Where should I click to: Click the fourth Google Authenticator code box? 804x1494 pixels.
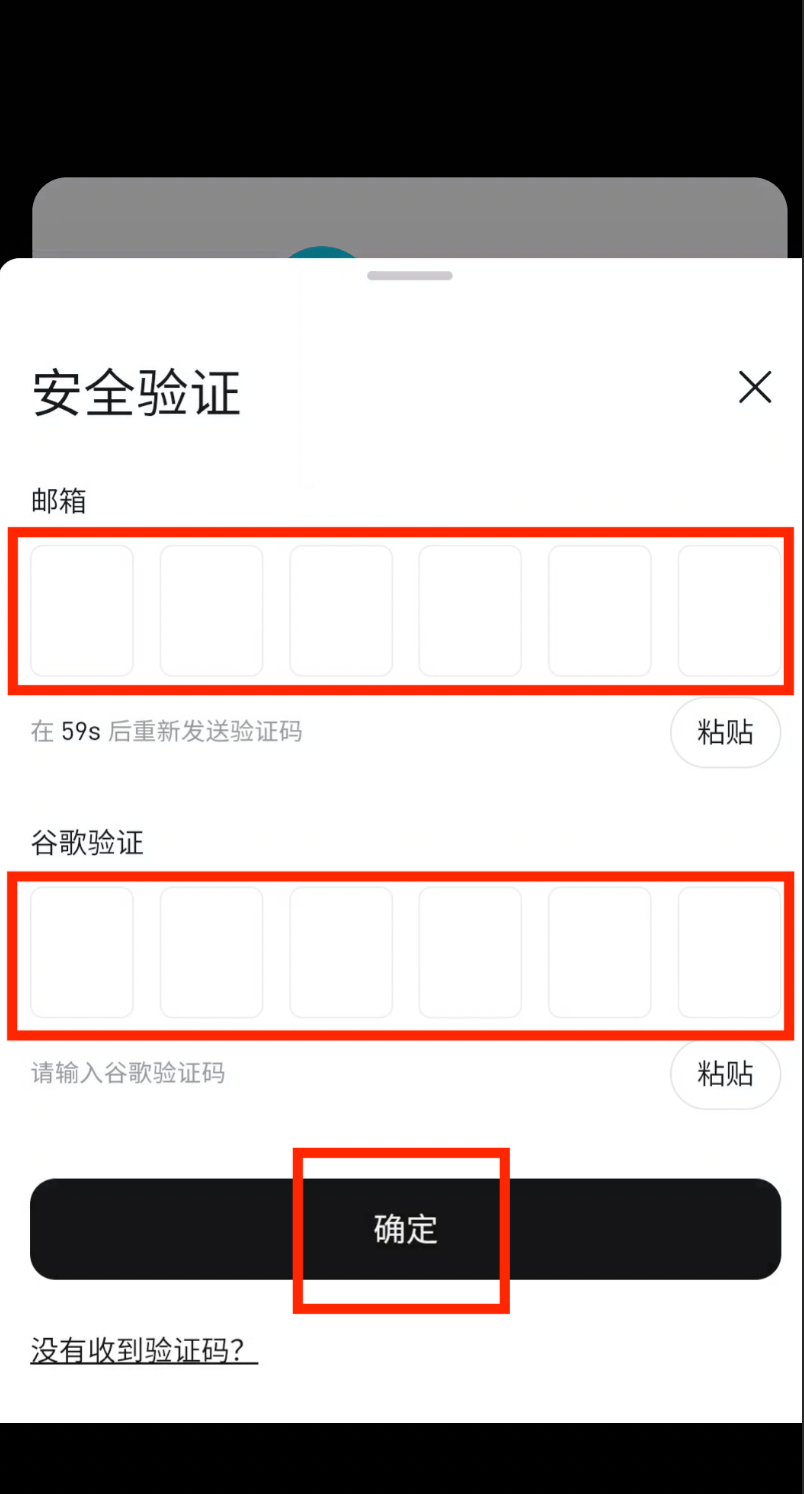(x=470, y=952)
